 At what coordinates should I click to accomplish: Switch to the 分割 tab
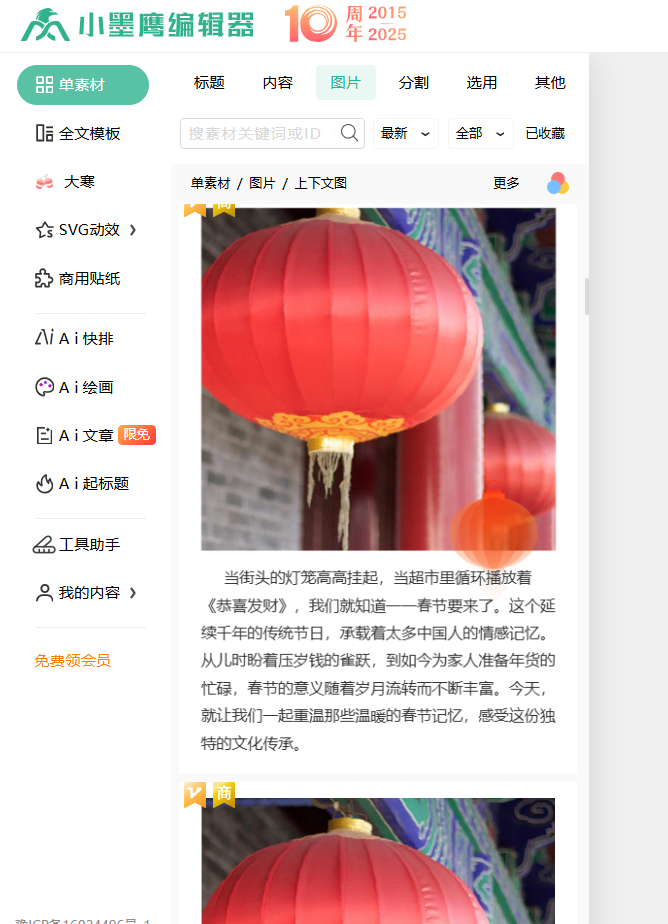(x=413, y=83)
